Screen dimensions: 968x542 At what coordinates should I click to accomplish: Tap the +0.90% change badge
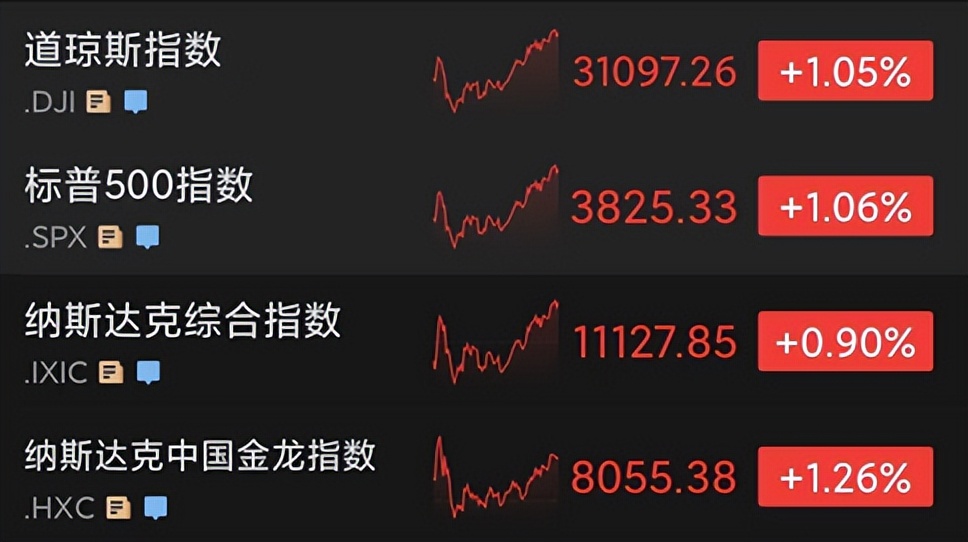click(845, 342)
